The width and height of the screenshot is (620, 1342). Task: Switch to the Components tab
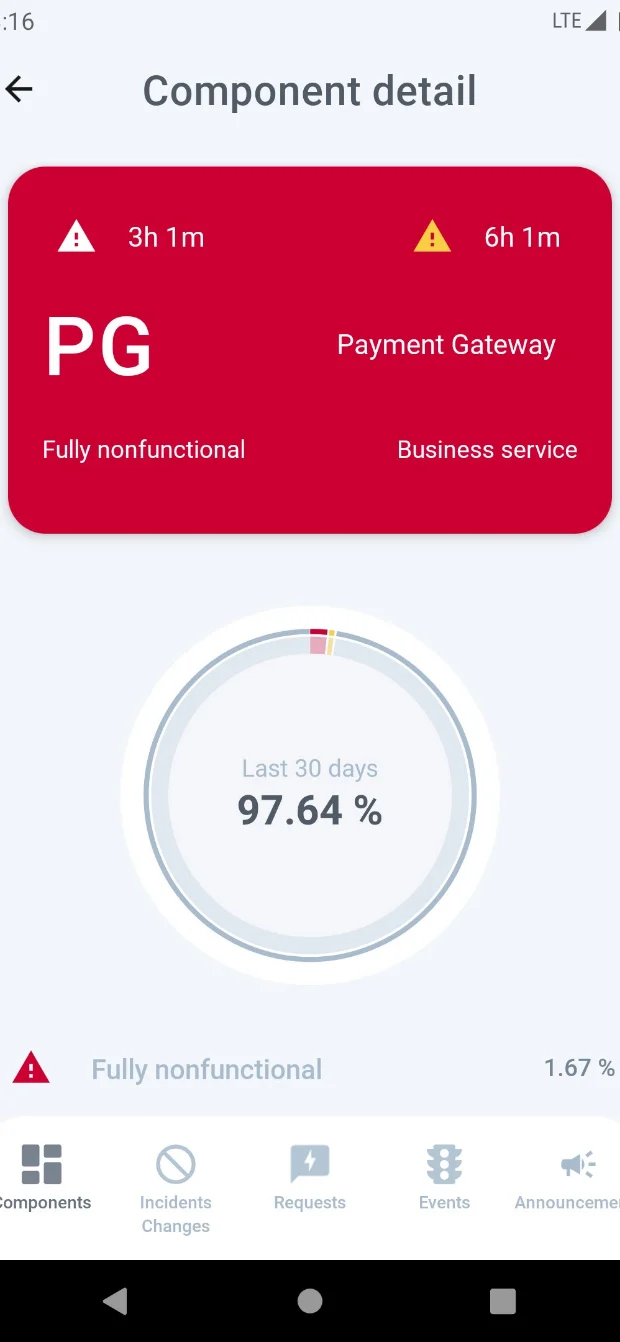(43, 1178)
